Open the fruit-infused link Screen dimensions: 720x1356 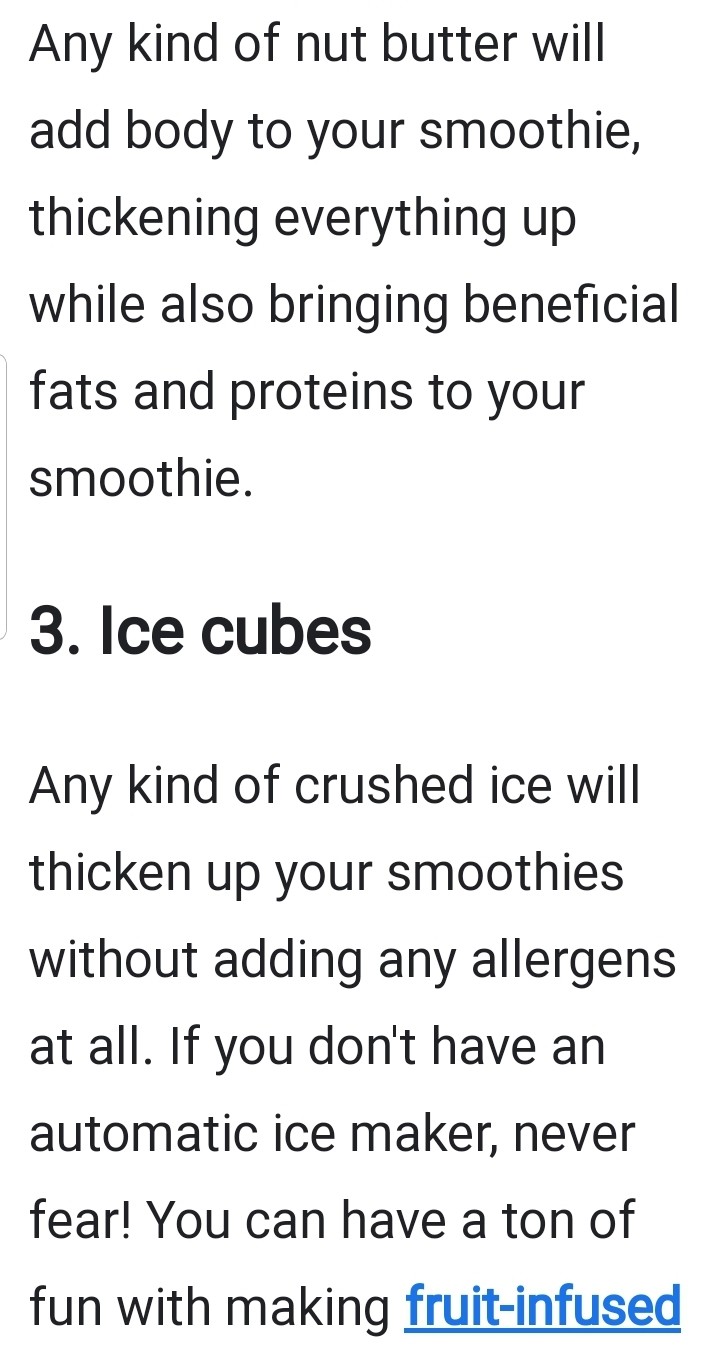point(542,1306)
